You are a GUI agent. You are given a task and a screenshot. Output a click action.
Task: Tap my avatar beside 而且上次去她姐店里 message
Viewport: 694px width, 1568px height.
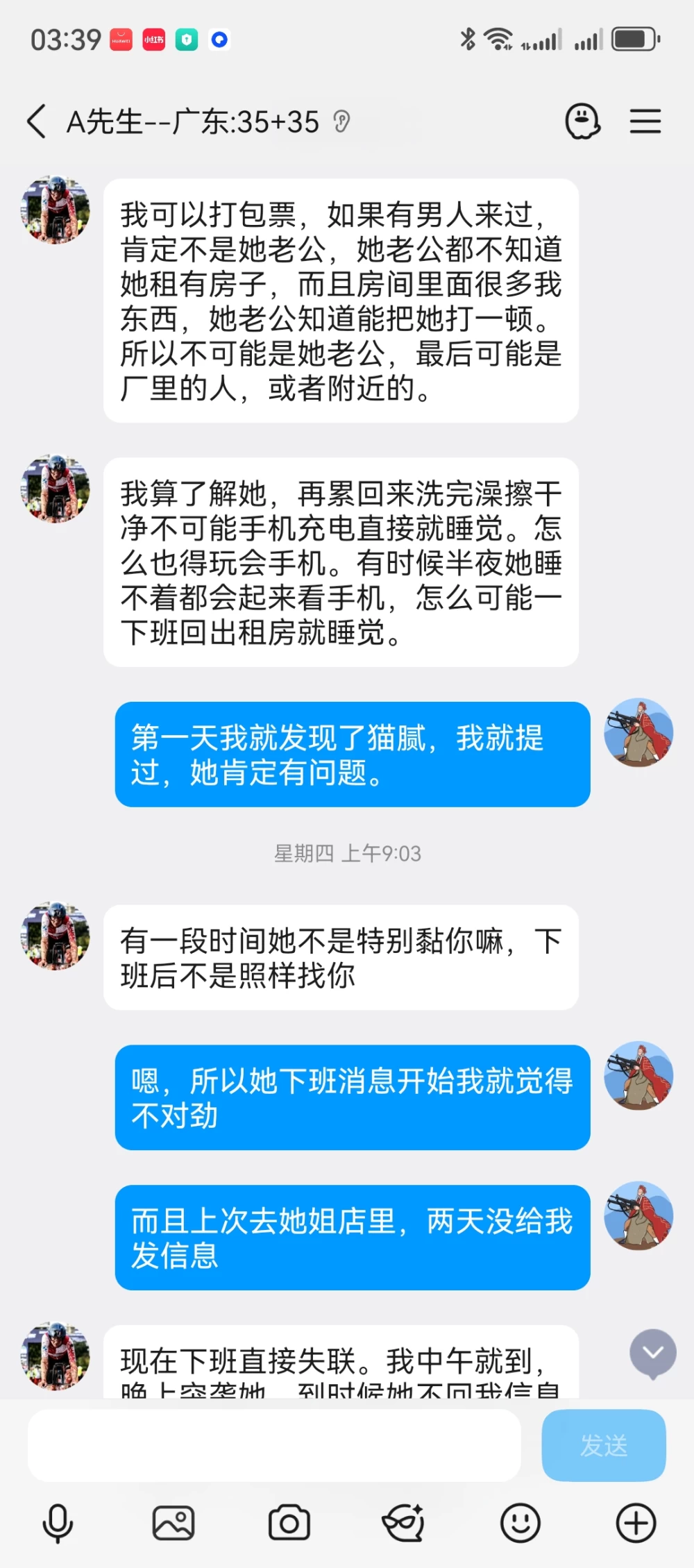[638, 1215]
